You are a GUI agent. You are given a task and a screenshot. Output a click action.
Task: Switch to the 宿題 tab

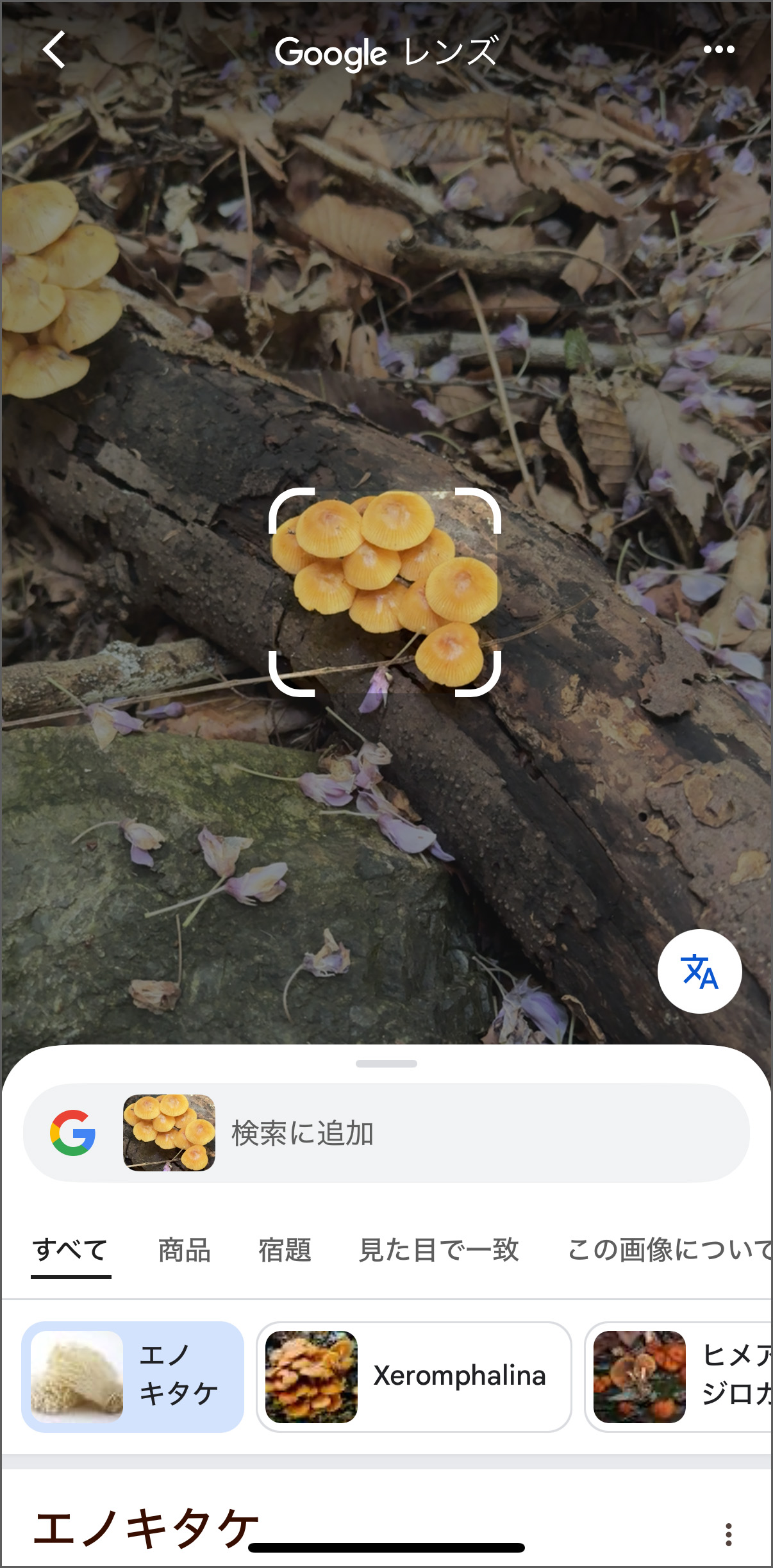click(285, 1250)
